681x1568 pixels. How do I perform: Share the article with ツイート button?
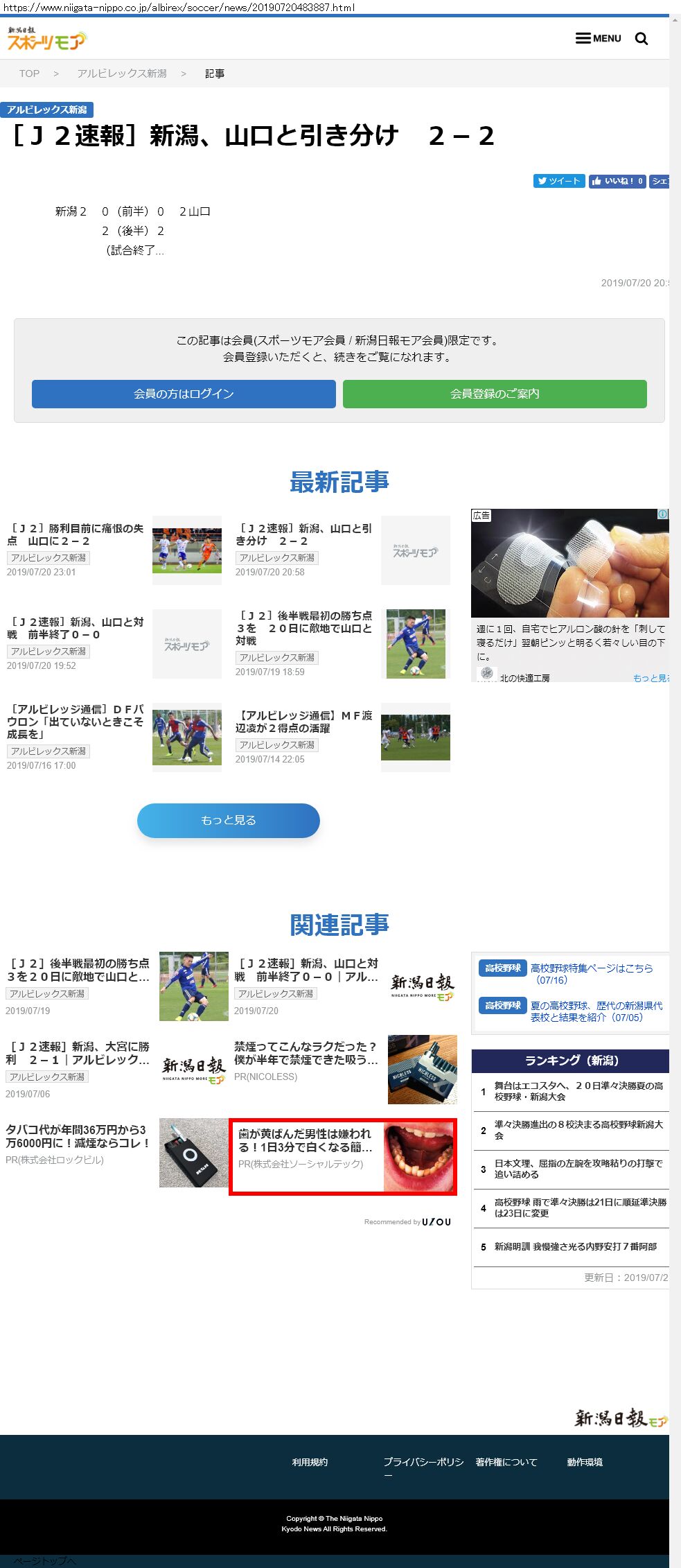tap(558, 181)
